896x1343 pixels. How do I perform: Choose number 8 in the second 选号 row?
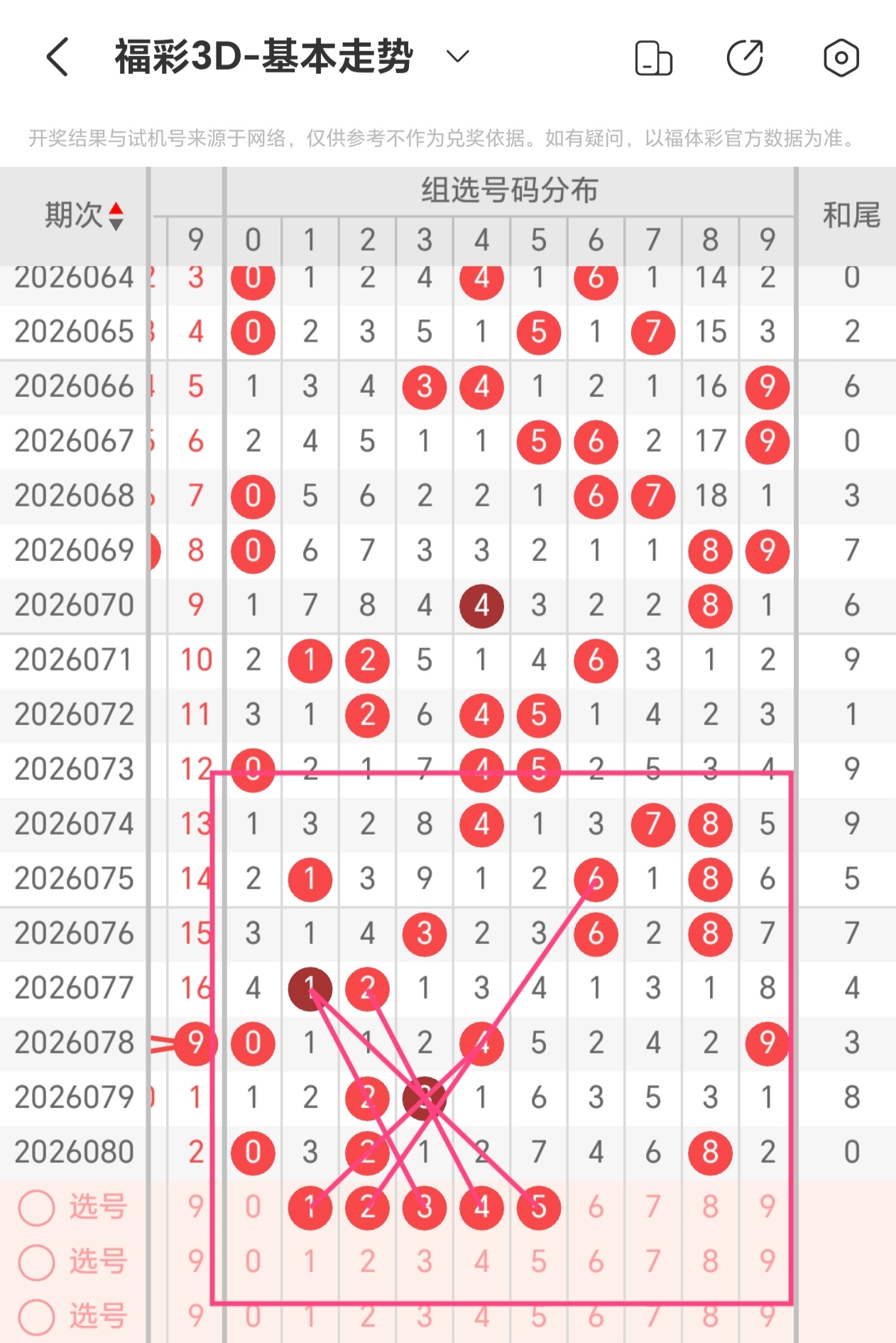pos(710,1261)
